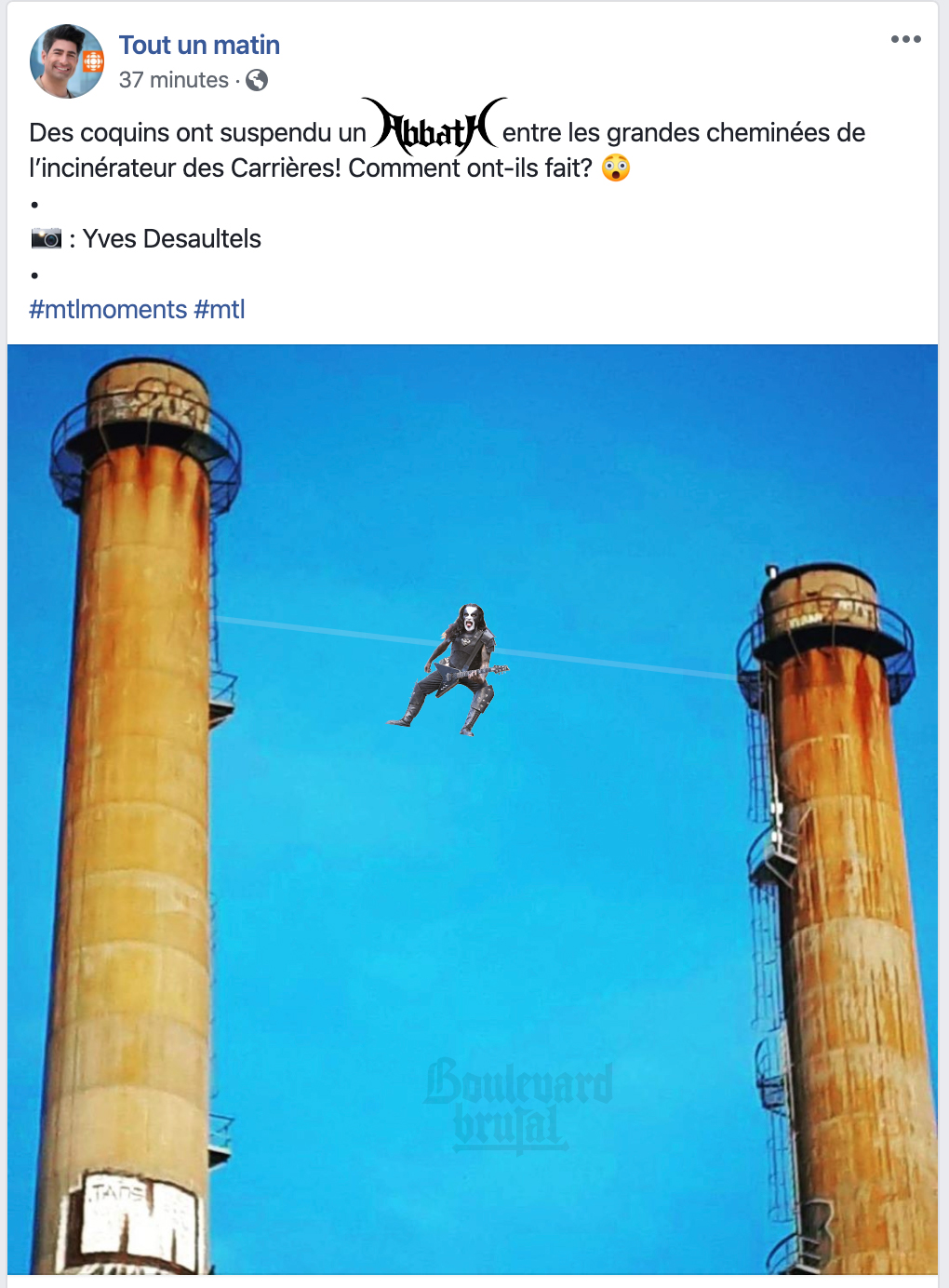
Task: Open the #mtlmoments hashtag
Action: [108, 309]
